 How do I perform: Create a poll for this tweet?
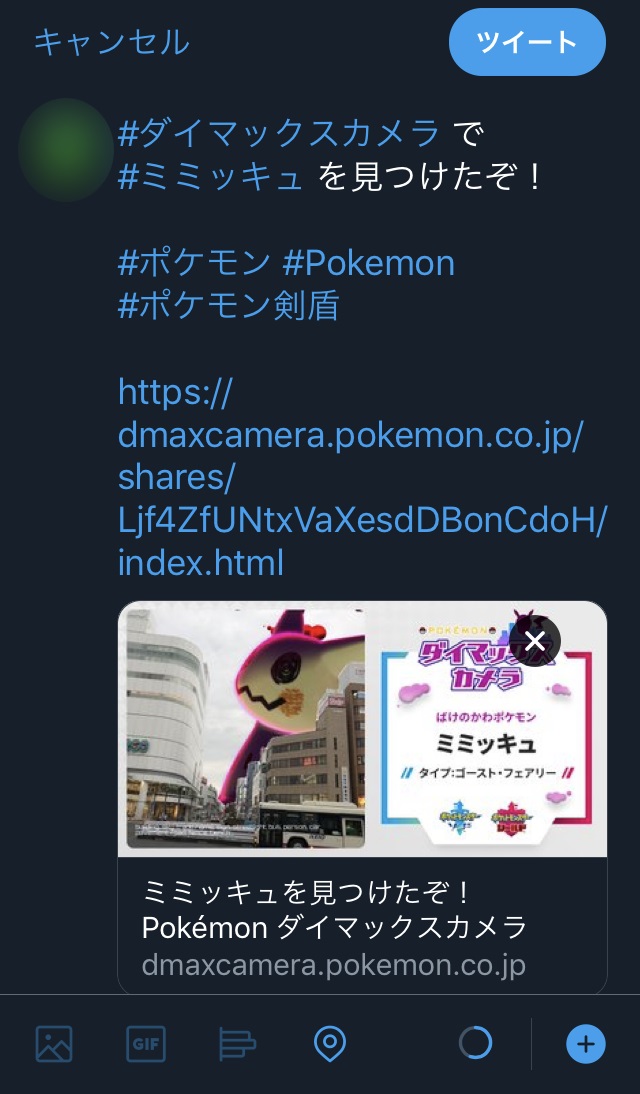237,1044
